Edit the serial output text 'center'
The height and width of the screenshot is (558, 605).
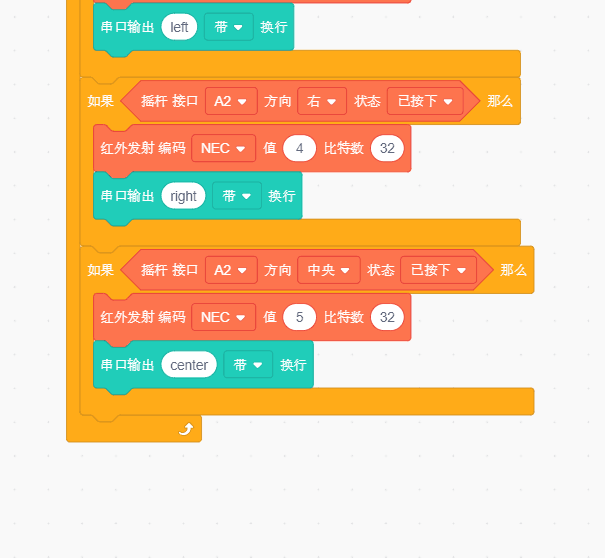click(189, 365)
